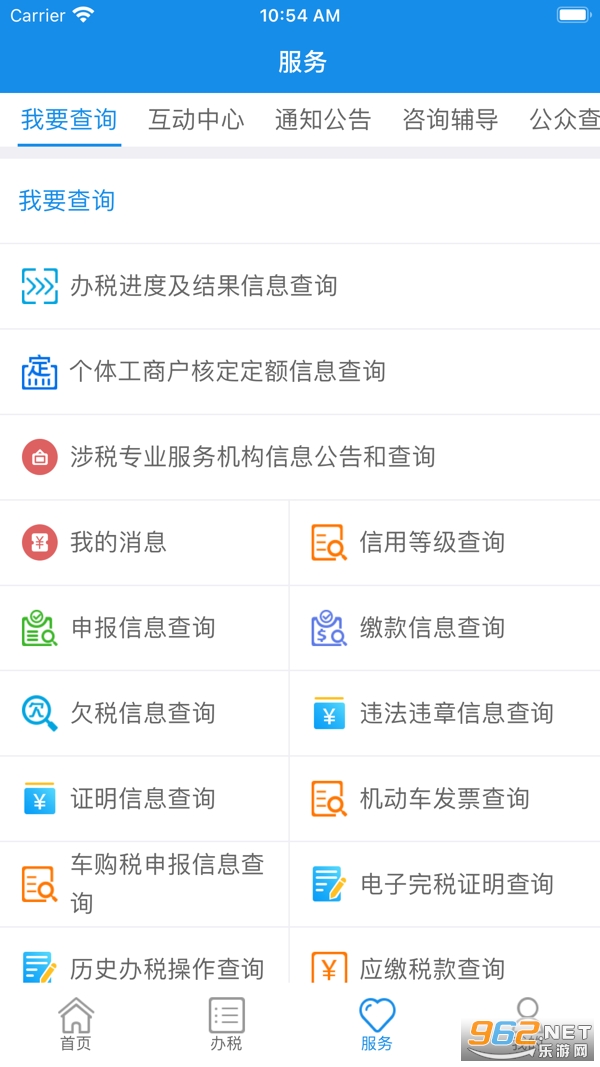Select the 咨询辅导 tab

click(450, 120)
